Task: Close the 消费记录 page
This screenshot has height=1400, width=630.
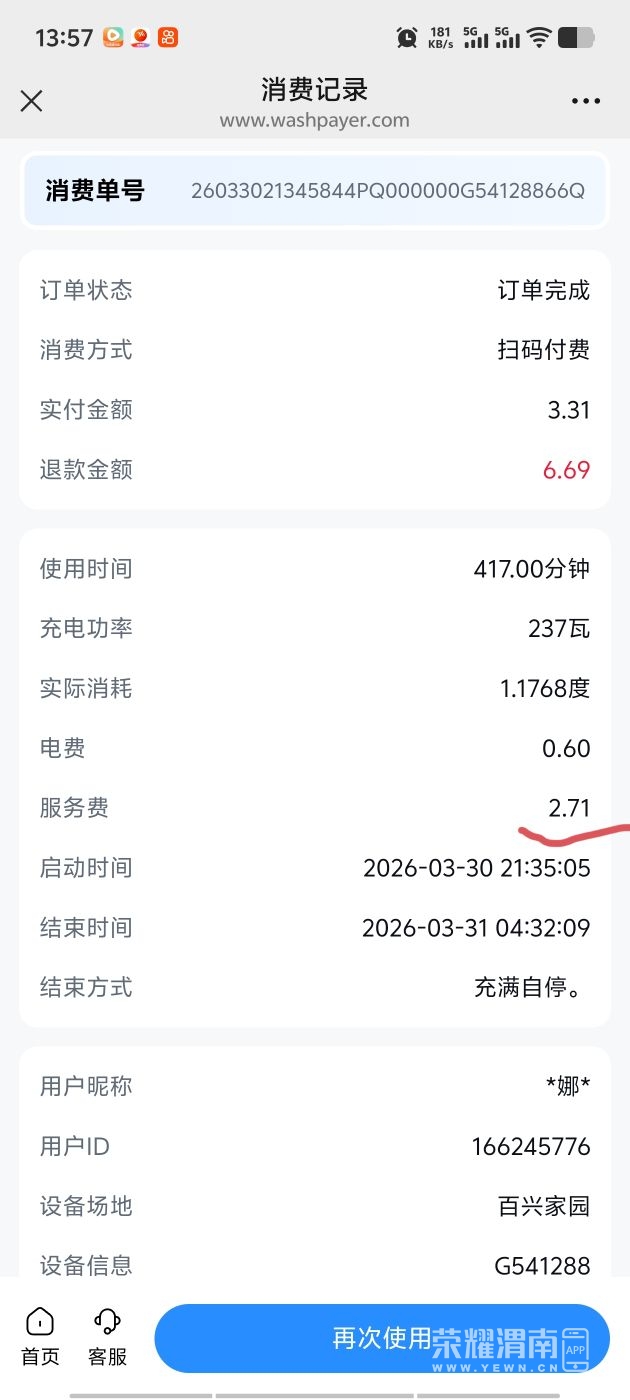Action: [32, 101]
